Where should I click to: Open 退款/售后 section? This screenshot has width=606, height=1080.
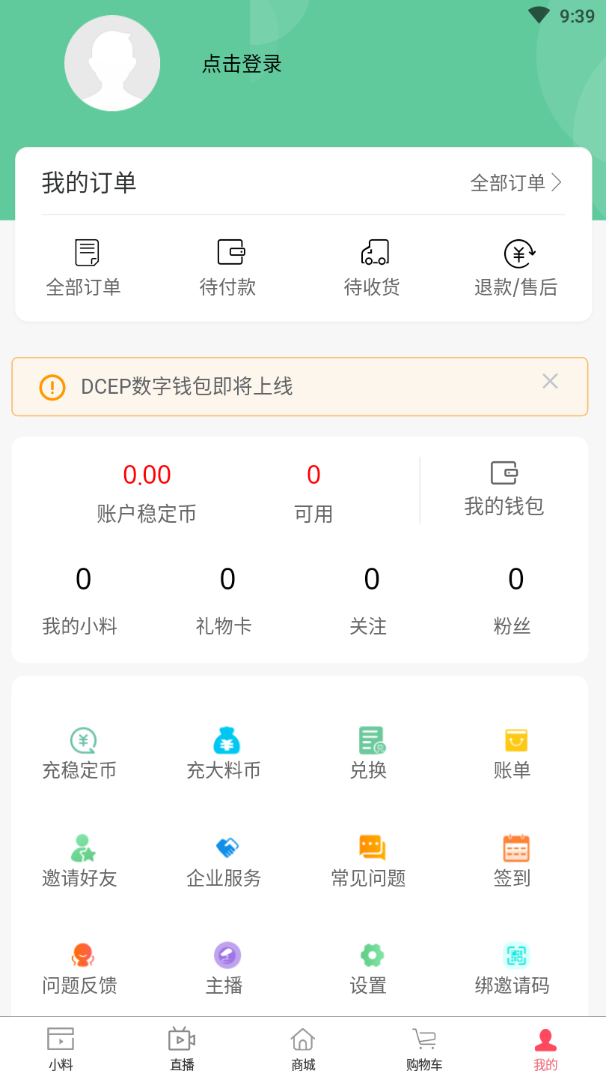click(x=516, y=268)
